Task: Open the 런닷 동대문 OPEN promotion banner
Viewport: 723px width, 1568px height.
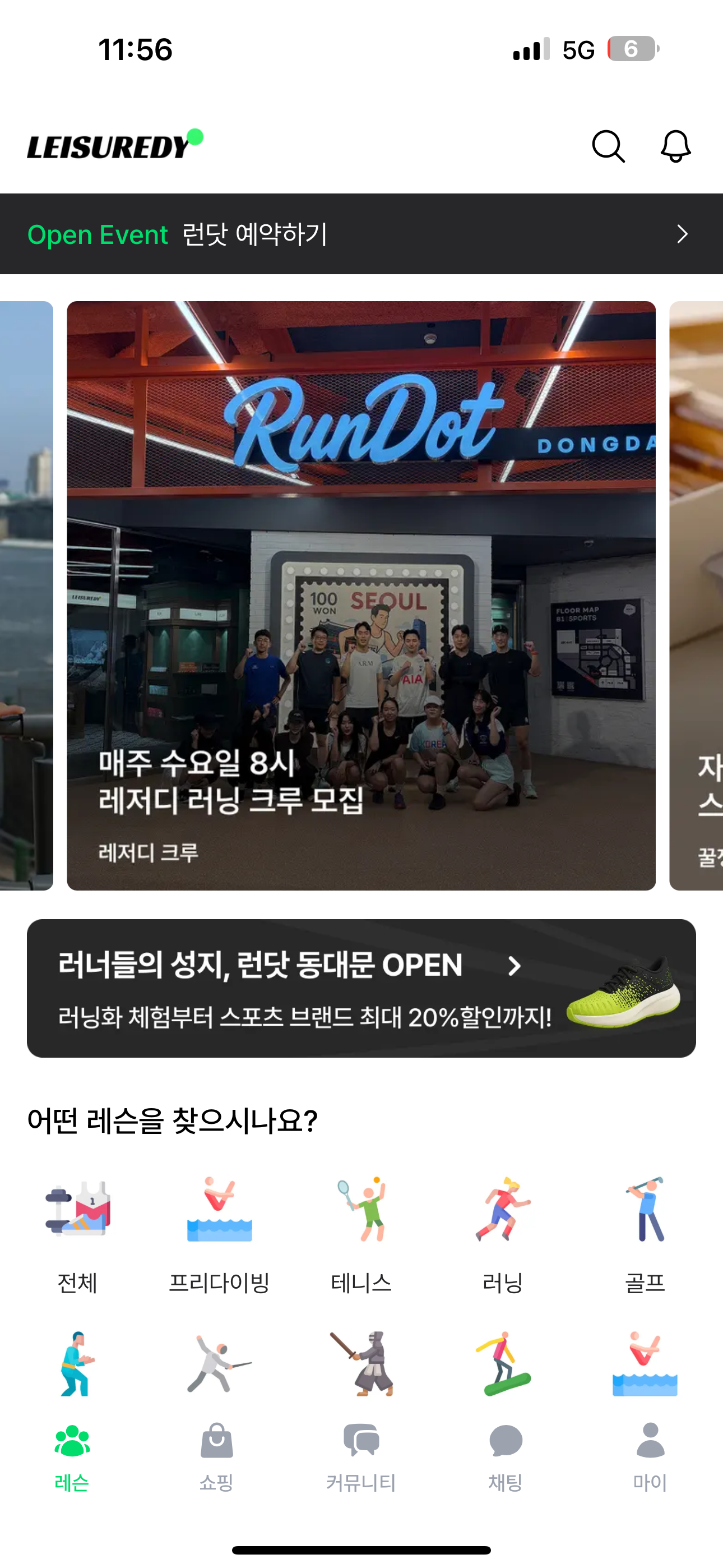Action: pyautogui.click(x=361, y=988)
